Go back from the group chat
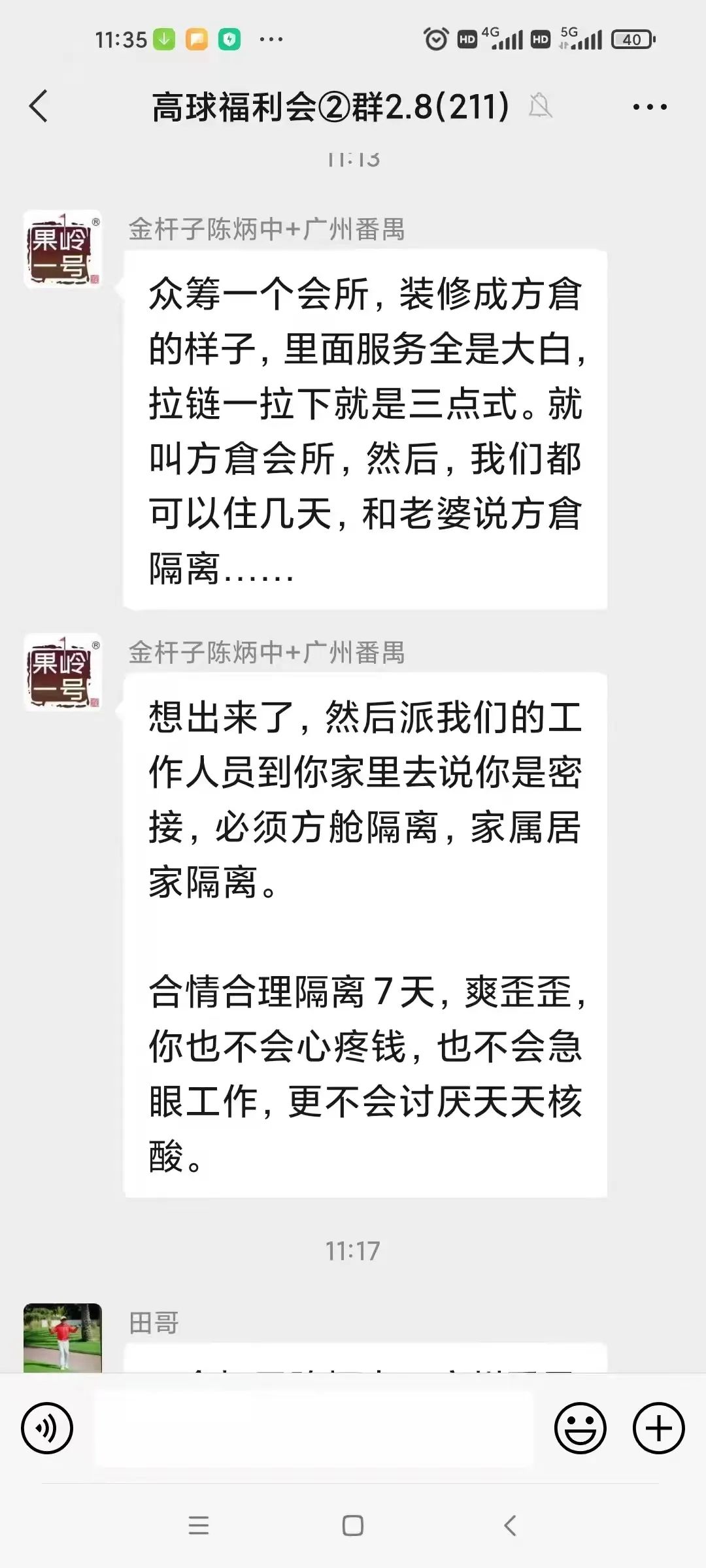 pyautogui.click(x=39, y=106)
